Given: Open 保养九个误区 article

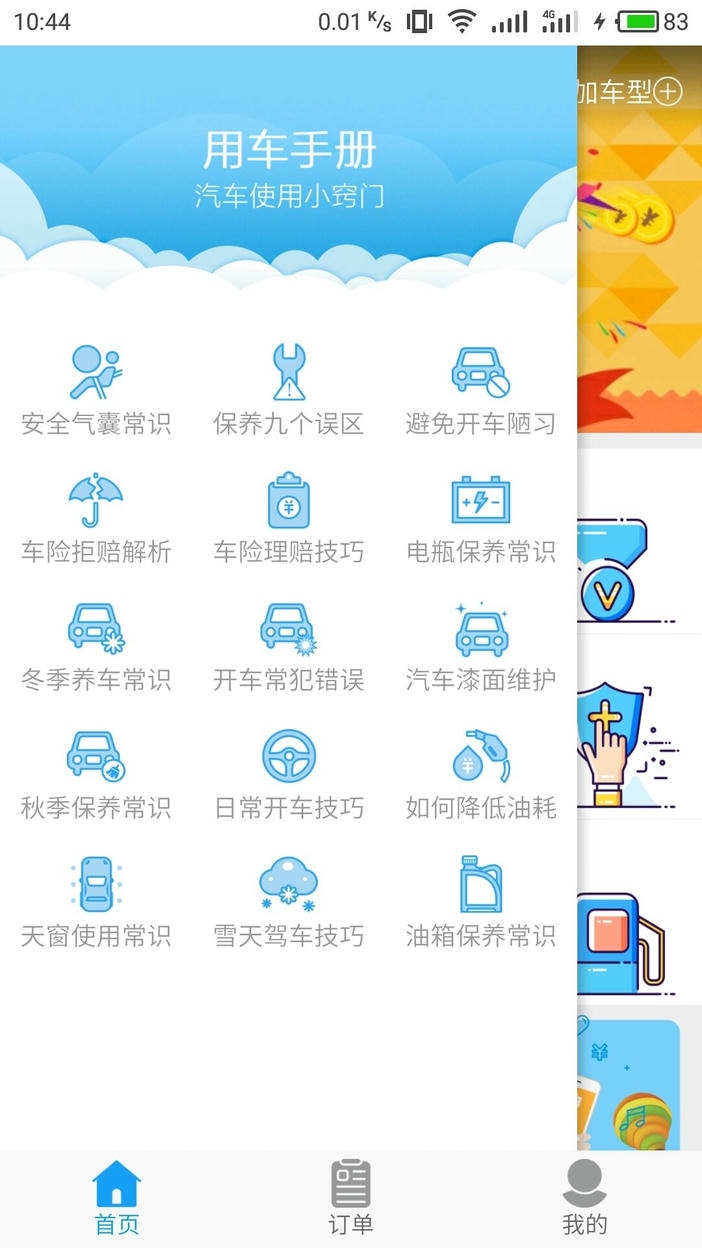Looking at the screenshot, I should pos(288,390).
